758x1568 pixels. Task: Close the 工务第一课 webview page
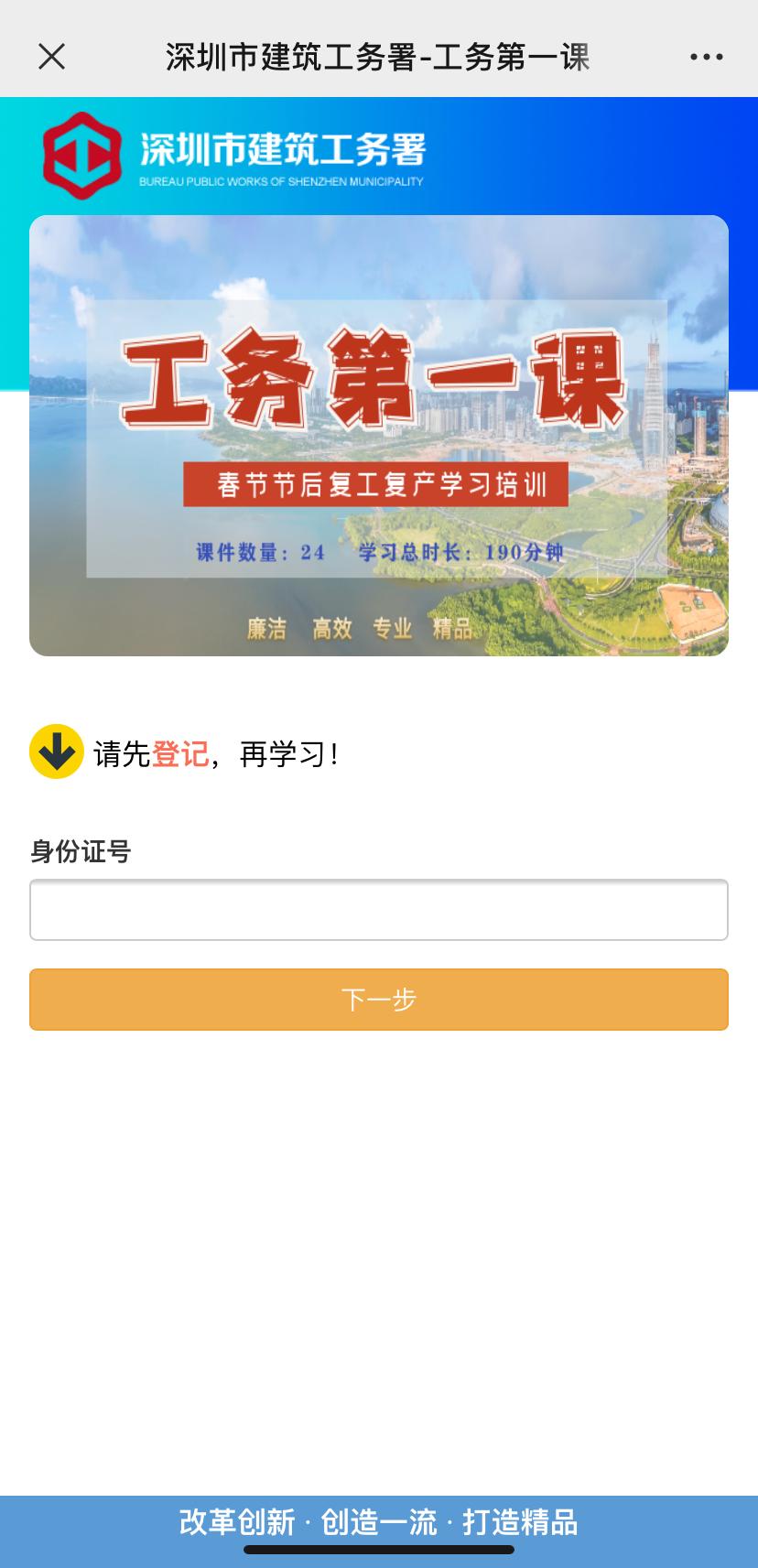click(52, 57)
